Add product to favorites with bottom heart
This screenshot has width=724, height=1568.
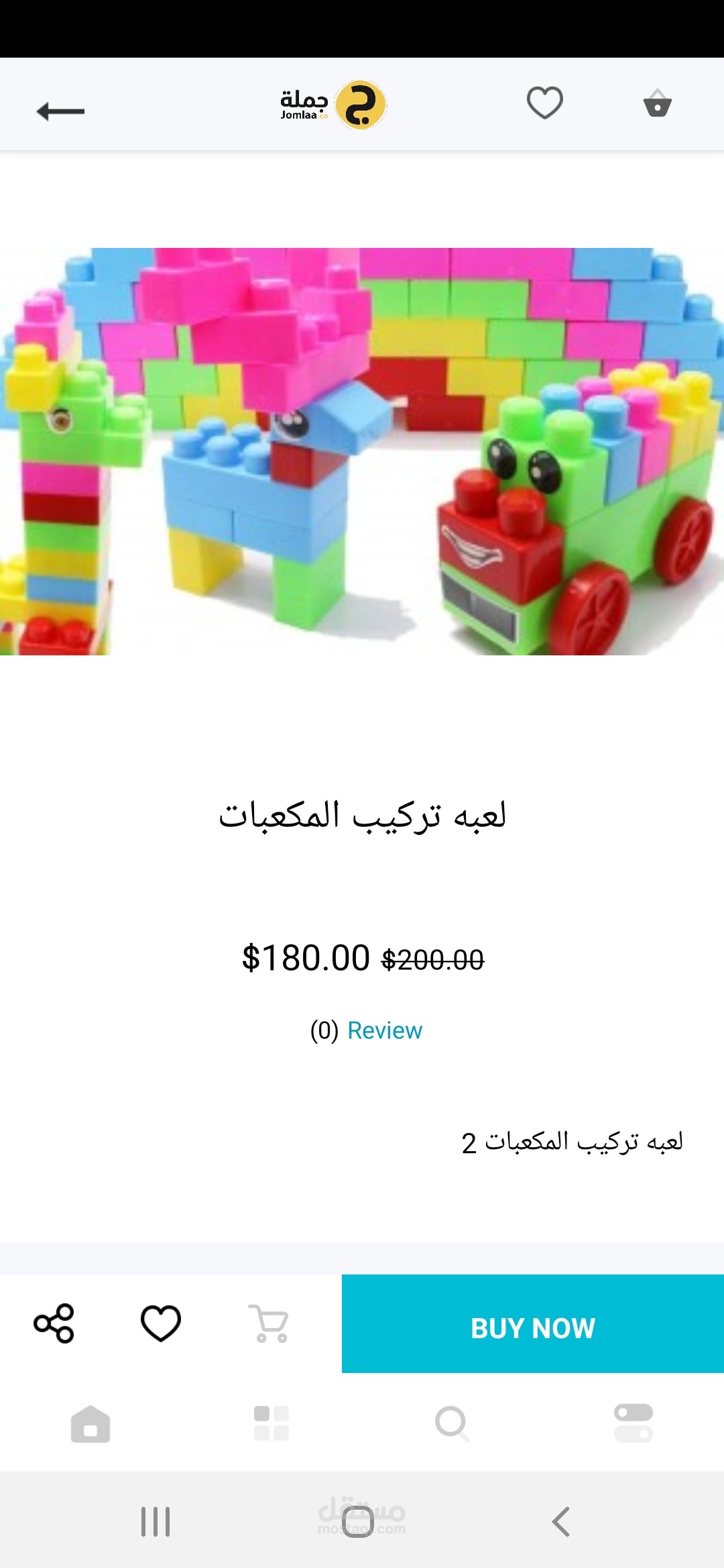point(161,1323)
